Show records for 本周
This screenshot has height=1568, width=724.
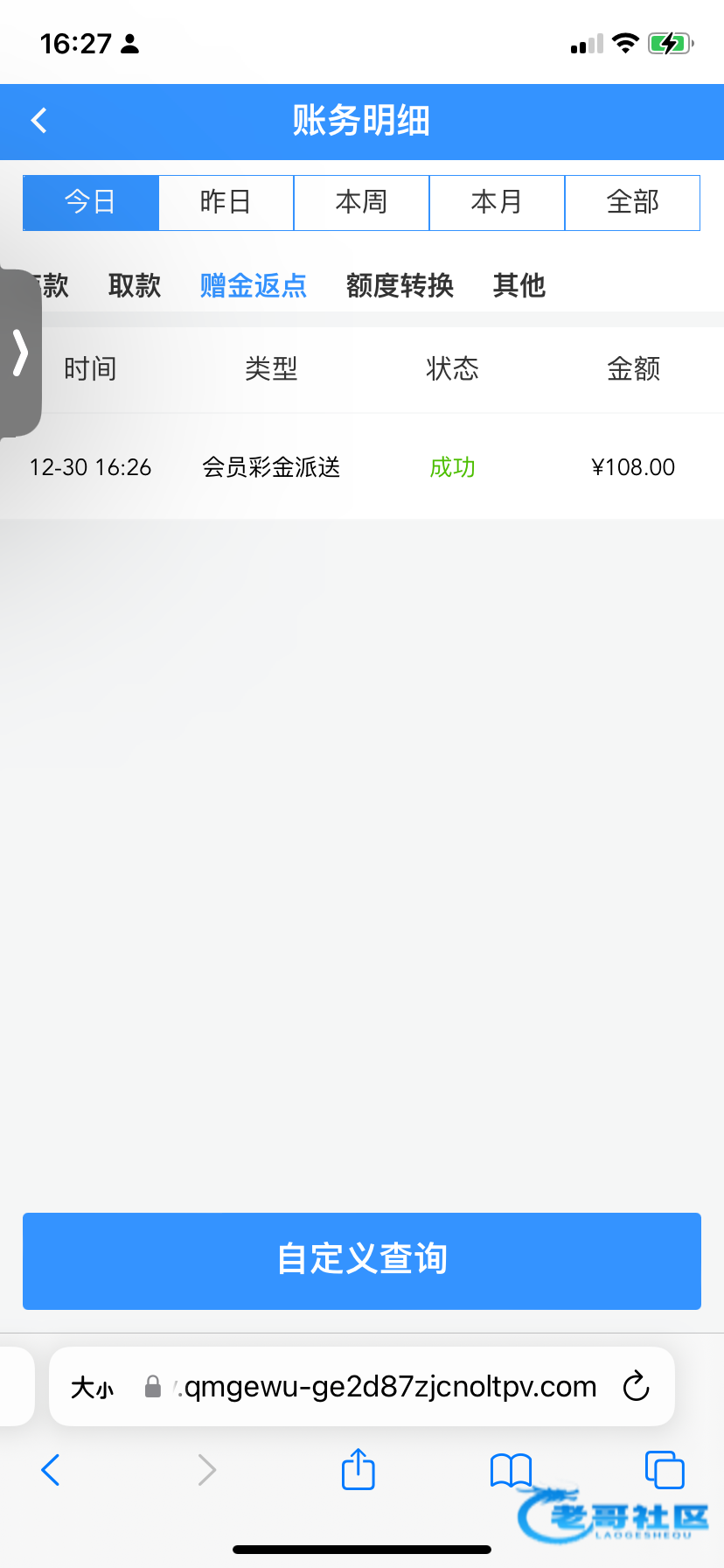pyautogui.click(x=361, y=202)
